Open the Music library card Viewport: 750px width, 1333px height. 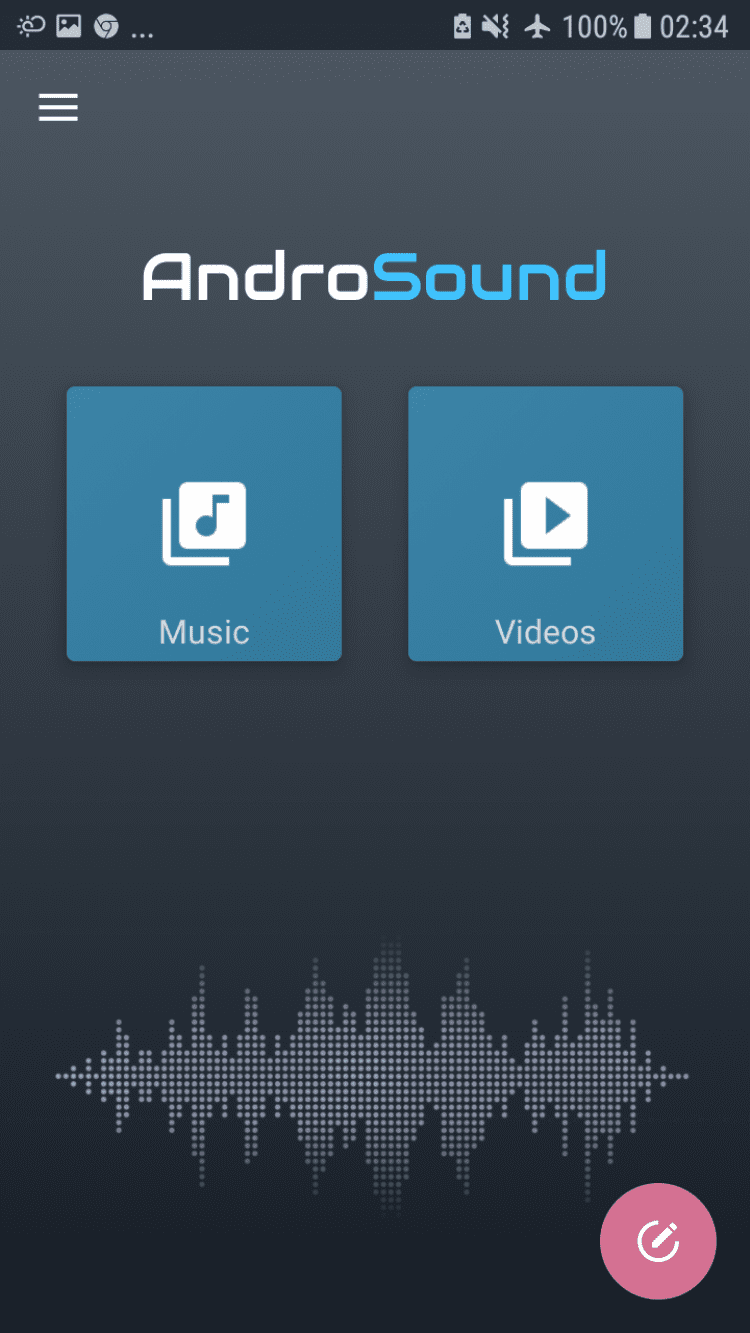[204, 524]
